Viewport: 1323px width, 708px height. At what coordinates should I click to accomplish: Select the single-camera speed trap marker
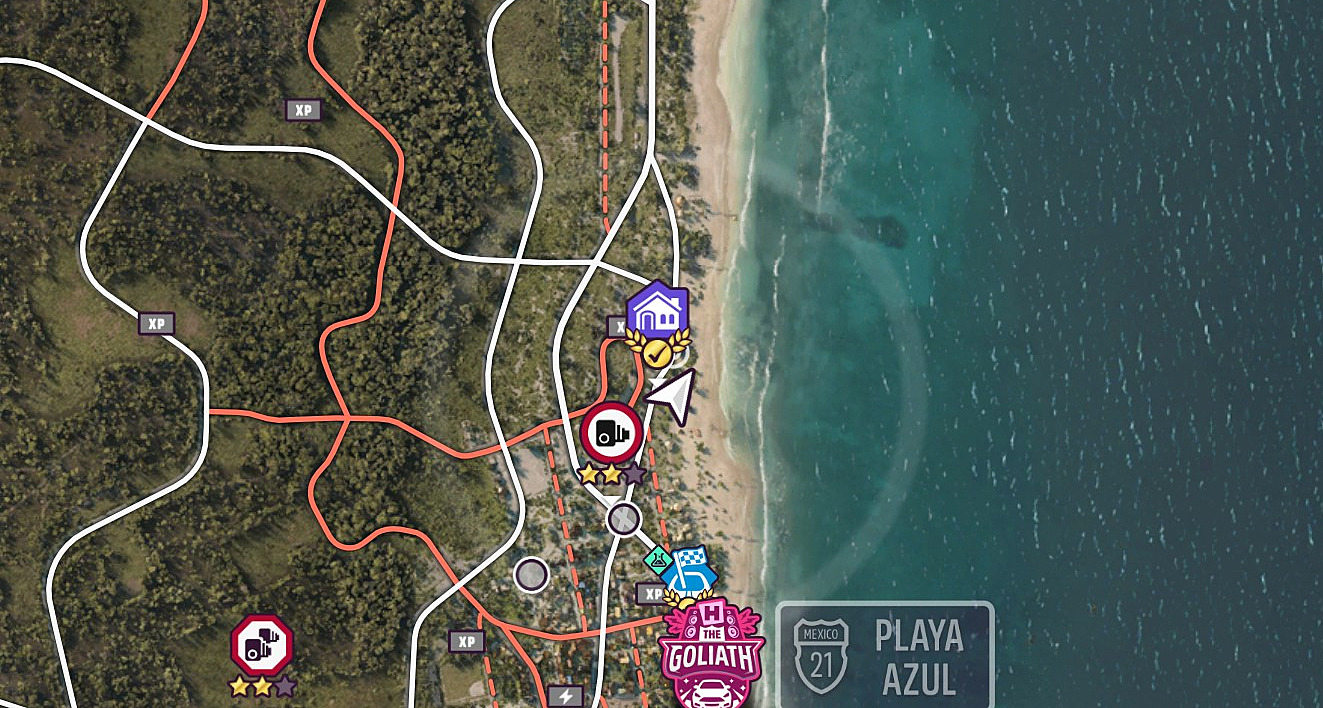(611, 433)
